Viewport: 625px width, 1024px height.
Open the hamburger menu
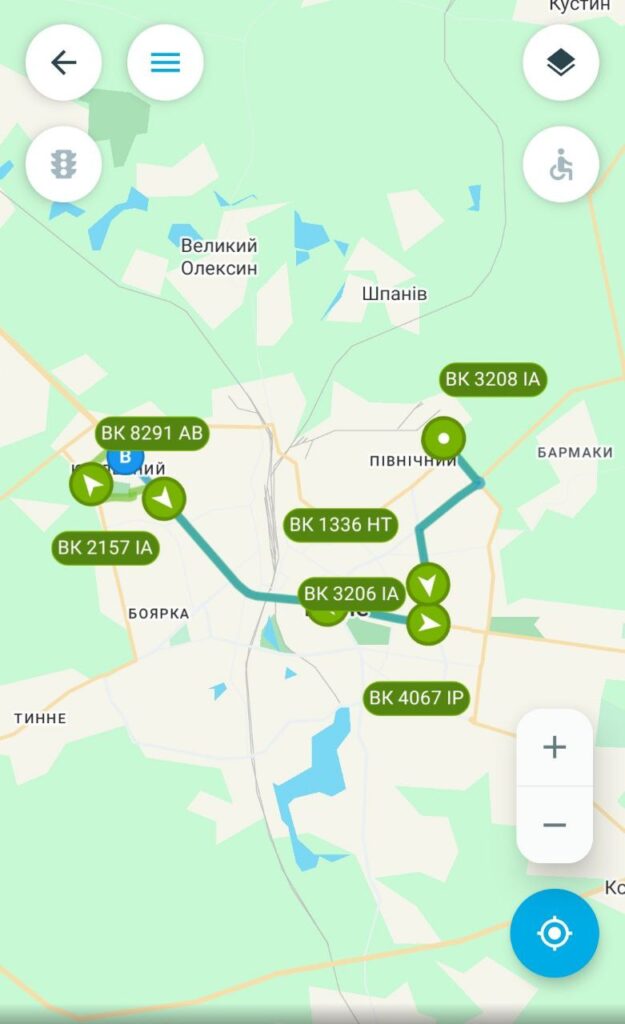165,63
